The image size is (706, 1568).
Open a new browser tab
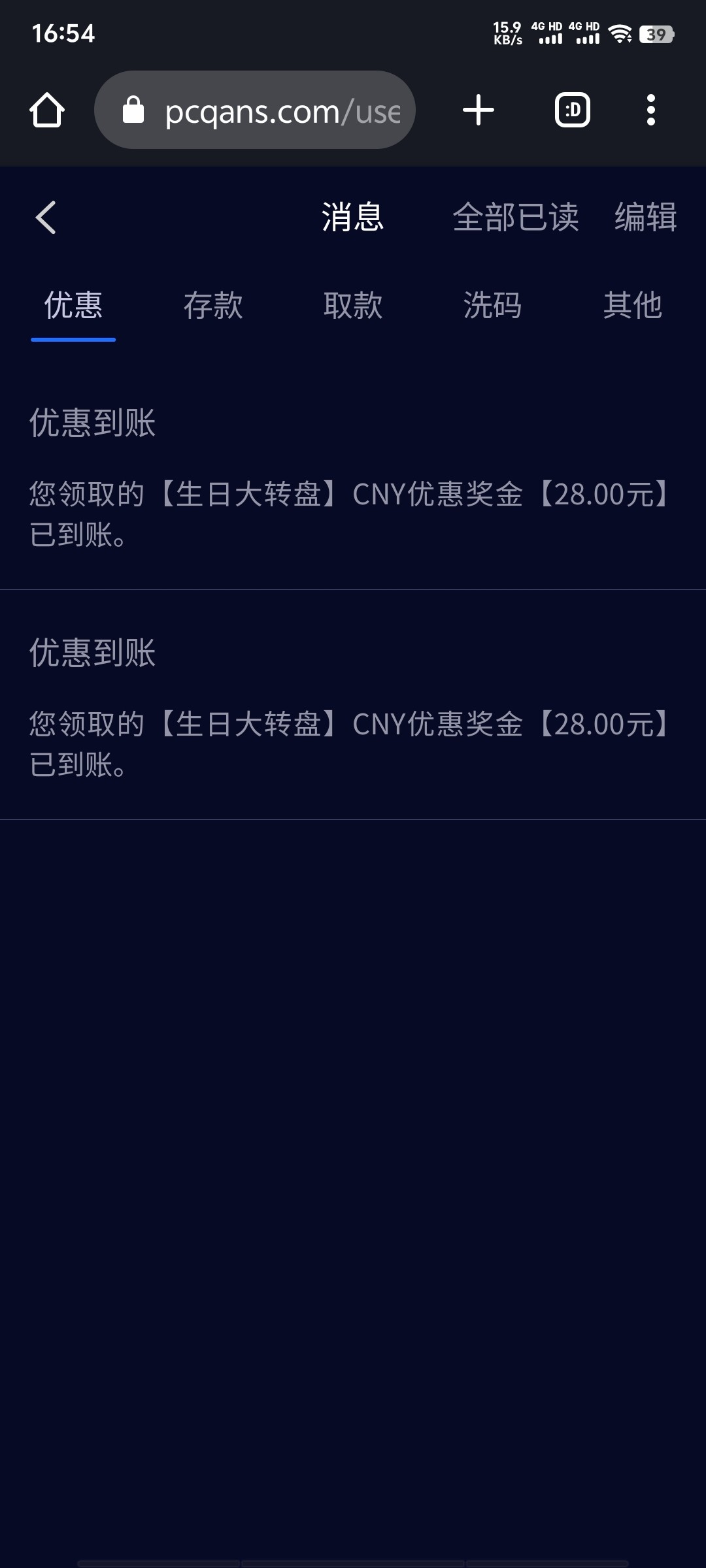pos(479,110)
